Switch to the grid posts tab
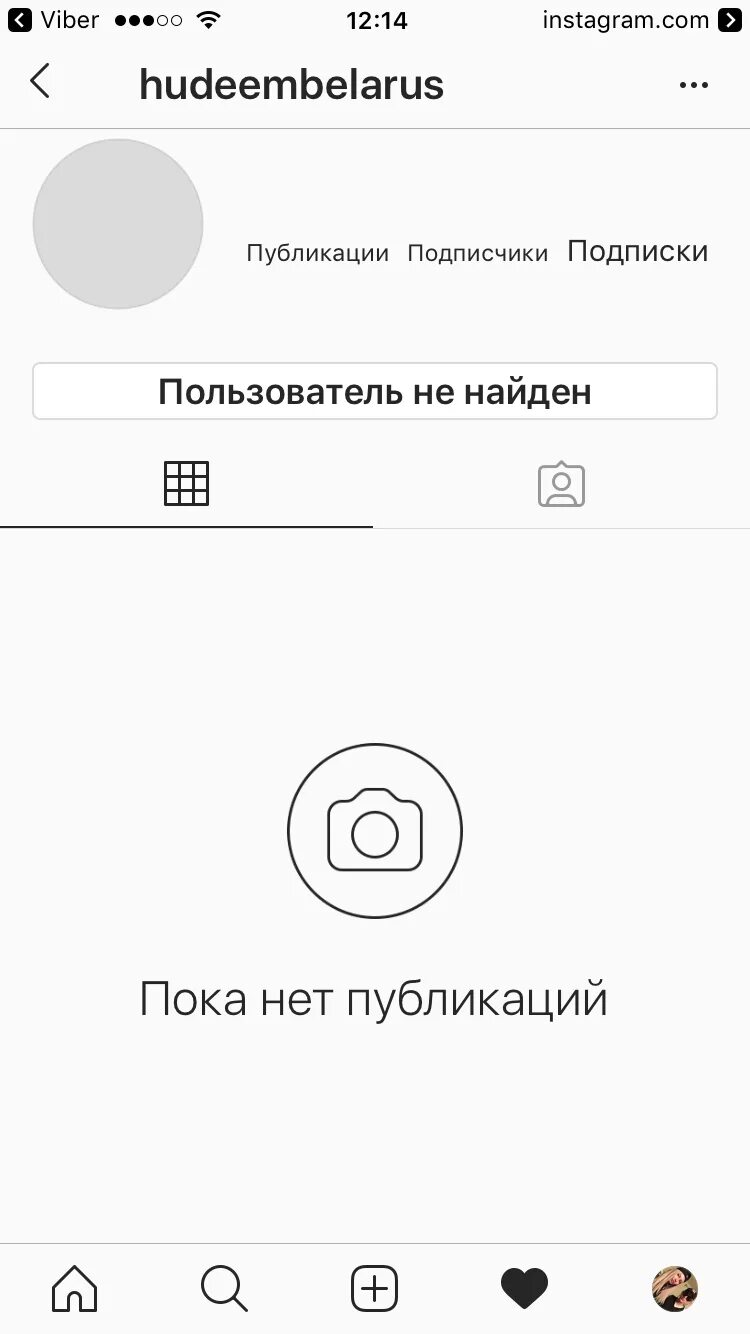 pyautogui.click(x=186, y=484)
